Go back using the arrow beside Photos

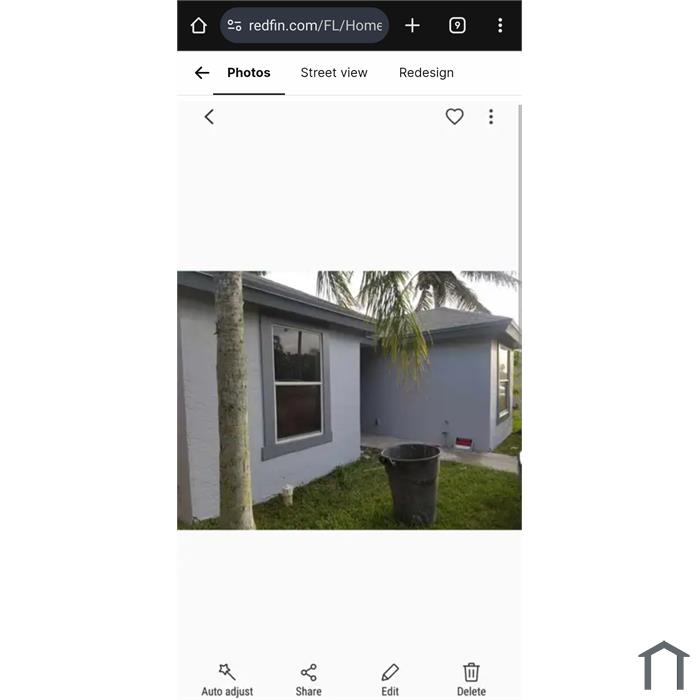click(x=202, y=73)
